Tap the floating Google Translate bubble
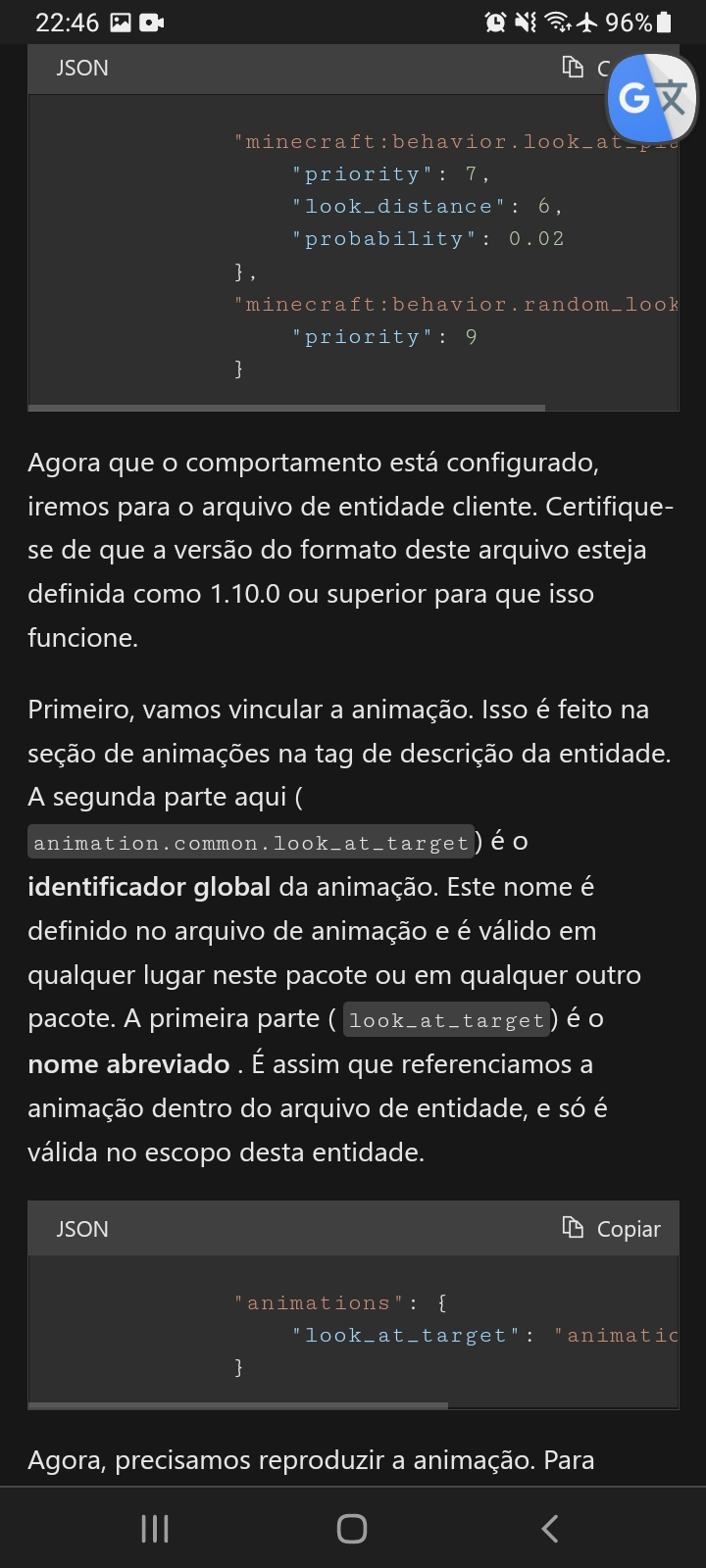 pos(652,97)
